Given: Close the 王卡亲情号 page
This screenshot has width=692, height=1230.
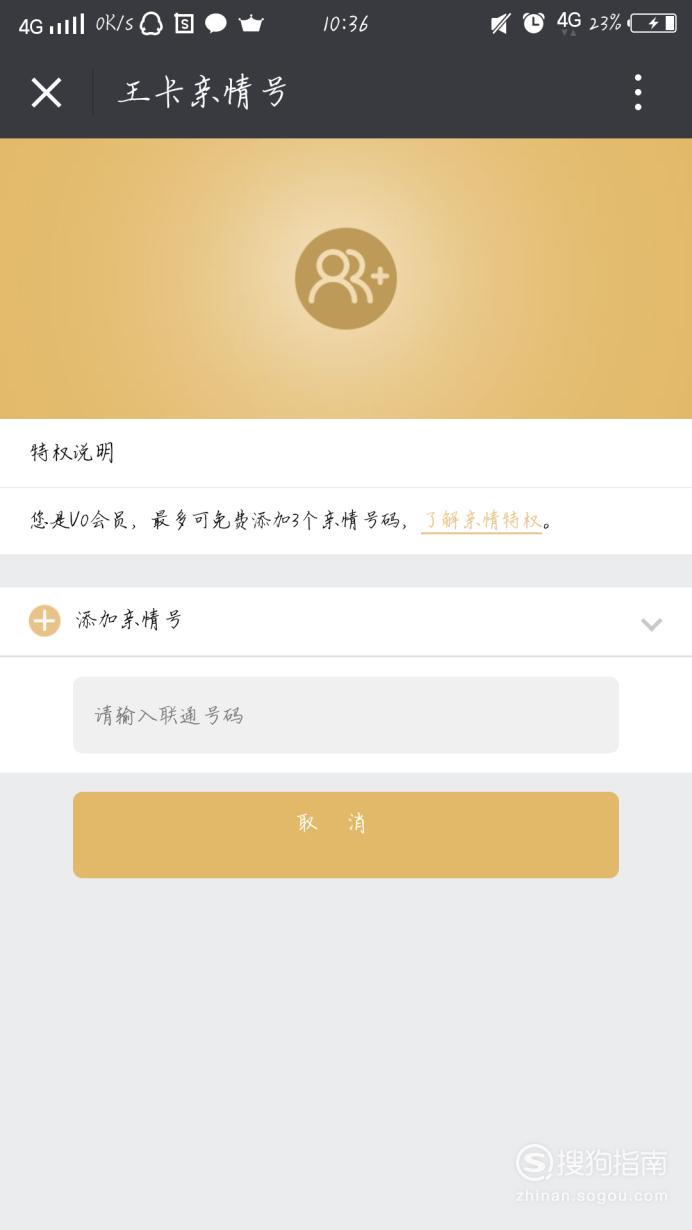Looking at the screenshot, I should pyautogui.click(x=46, y=93).
